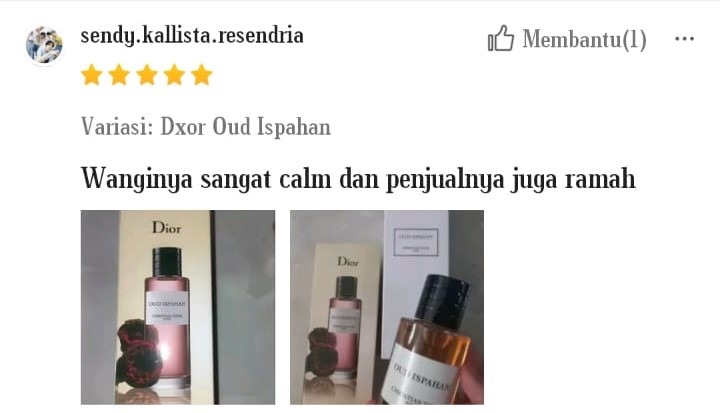720x413 pixels.
Task: Open the second review photo, hand holding bottle
Action: click(x=386, y=307)
